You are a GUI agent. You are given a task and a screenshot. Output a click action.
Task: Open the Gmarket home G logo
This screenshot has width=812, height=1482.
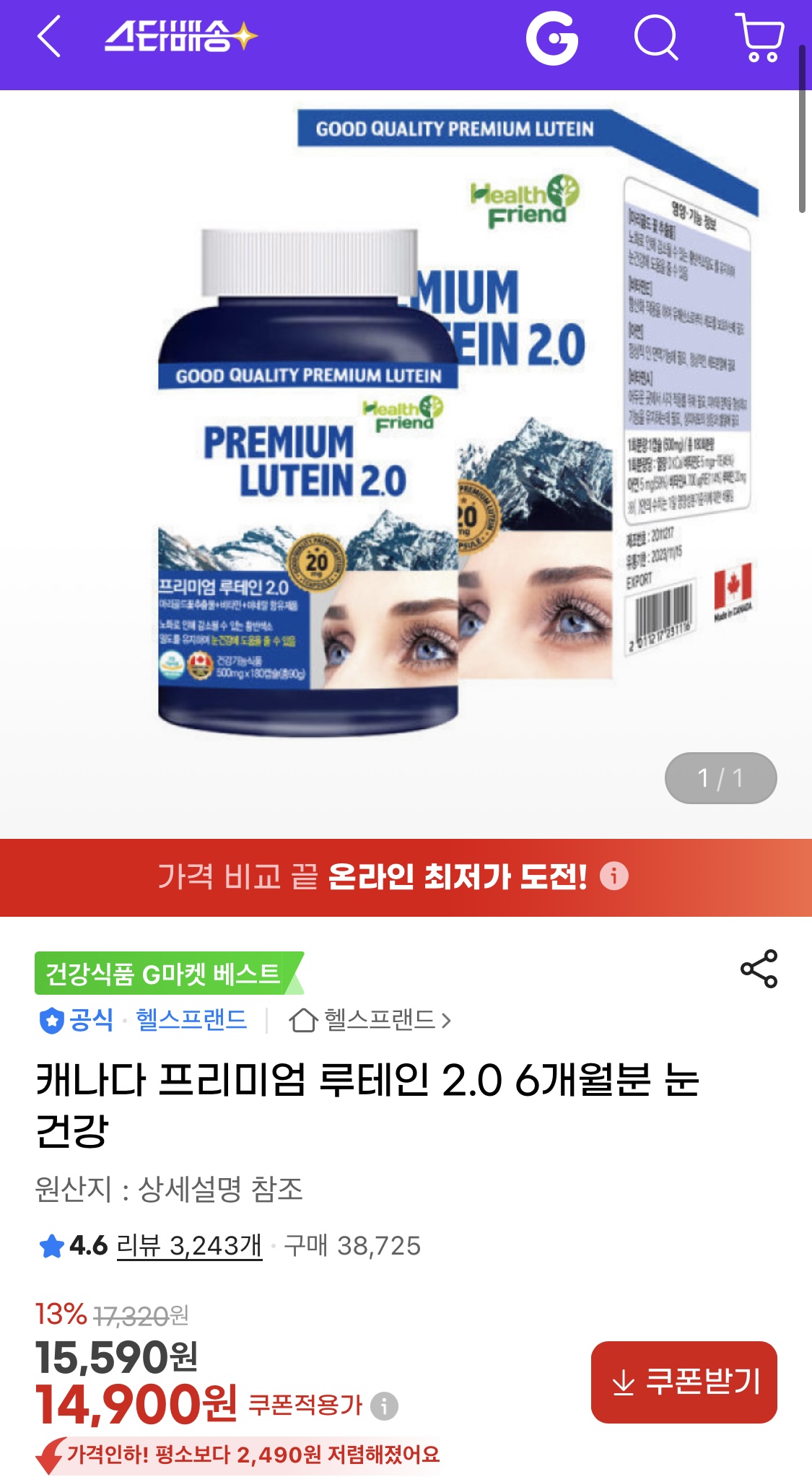(x=552, y=38)
